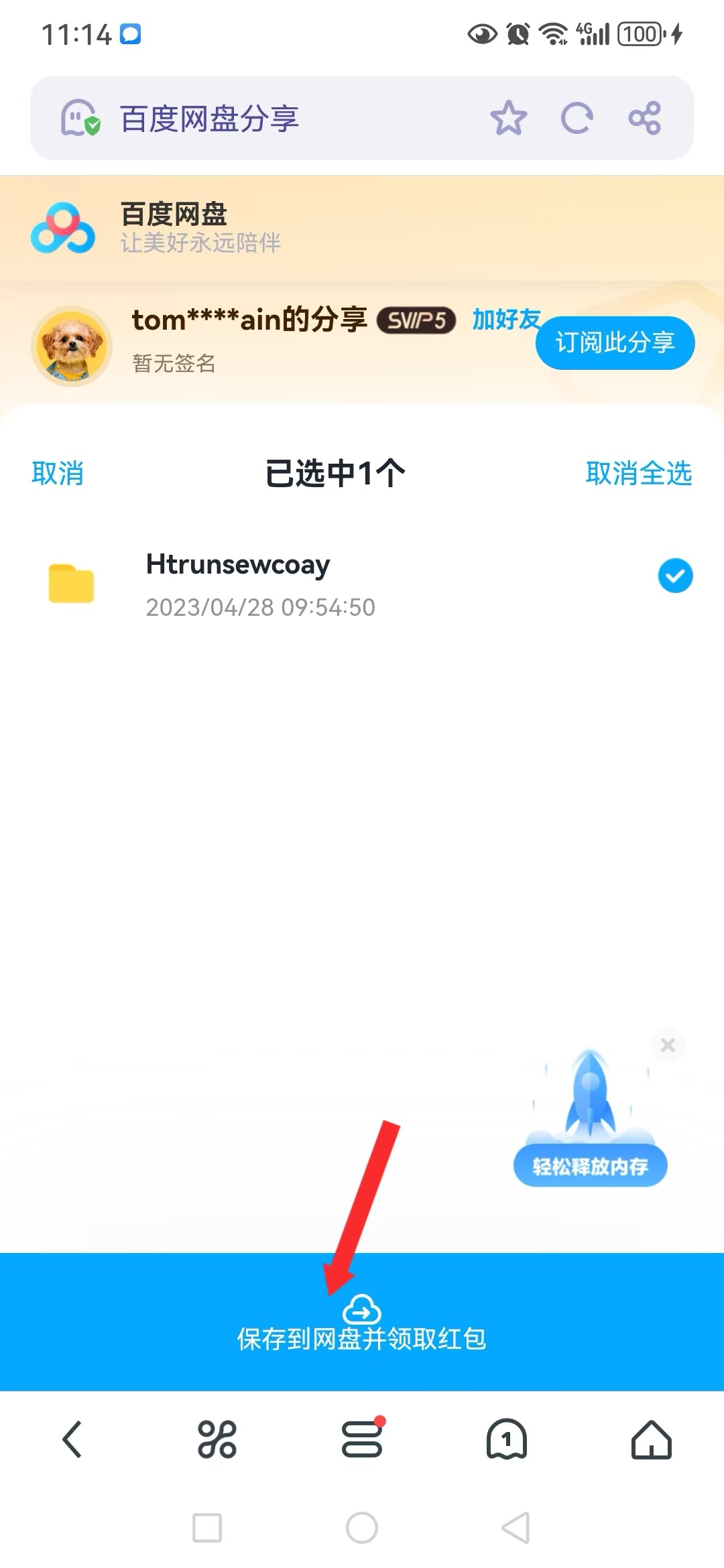Image resolution: width=724 pixels, height=1568 pixels.
Task: Tap 取消全选 to deselect all items
Action: (640, 474)
